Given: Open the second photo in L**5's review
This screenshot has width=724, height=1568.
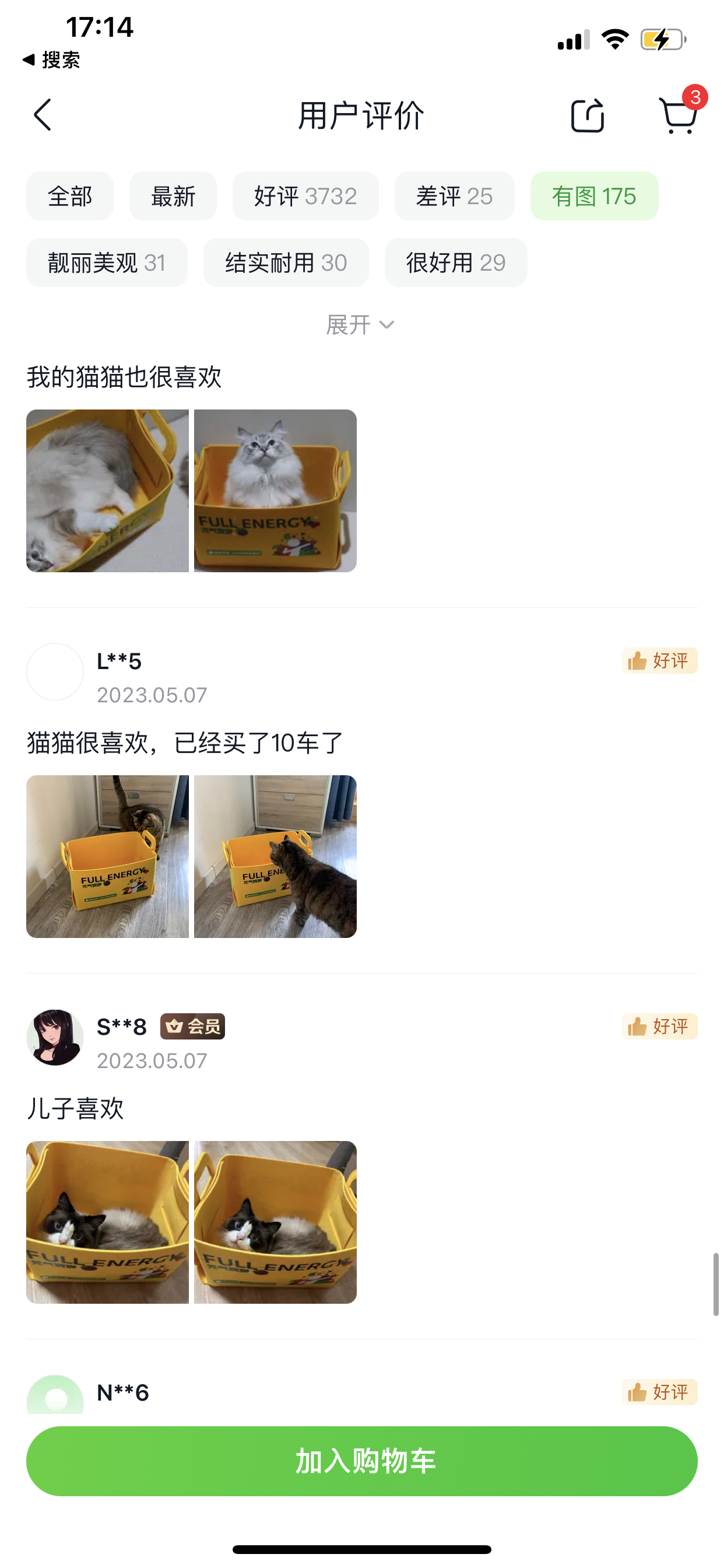Looking at the screenshot, I should (x=275, y=856).
